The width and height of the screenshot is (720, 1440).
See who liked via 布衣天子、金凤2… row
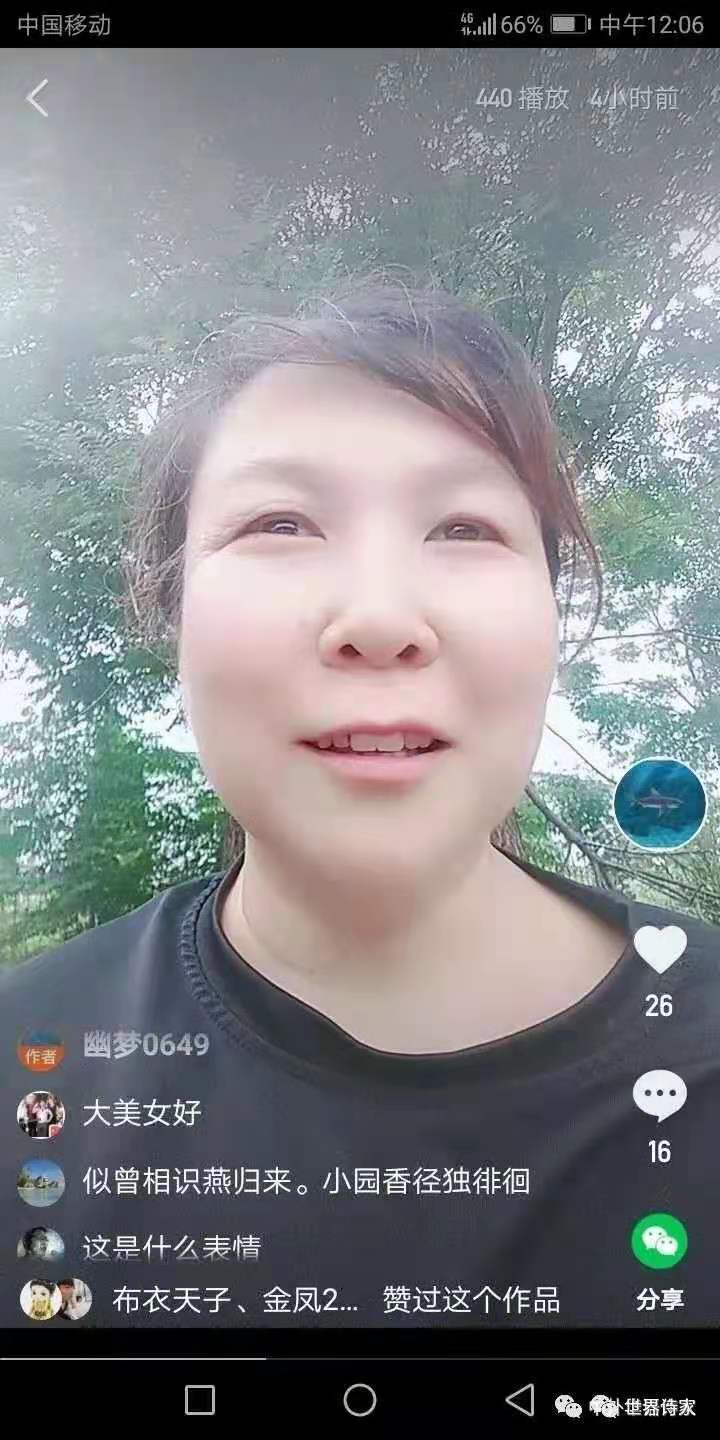point(335,1299)
